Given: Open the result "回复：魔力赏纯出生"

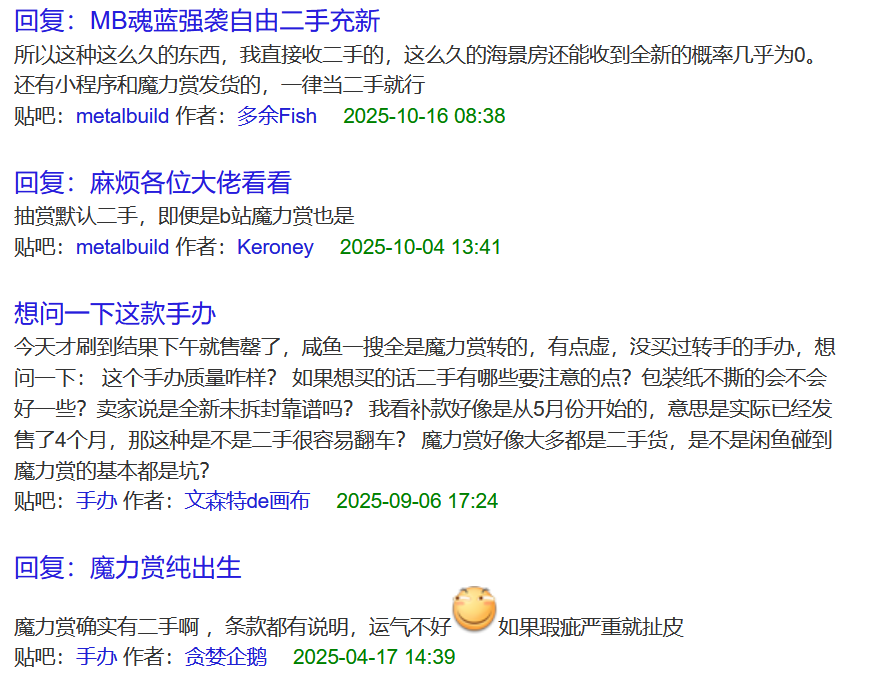Looking at the screenshot, I should pos(127,568).
